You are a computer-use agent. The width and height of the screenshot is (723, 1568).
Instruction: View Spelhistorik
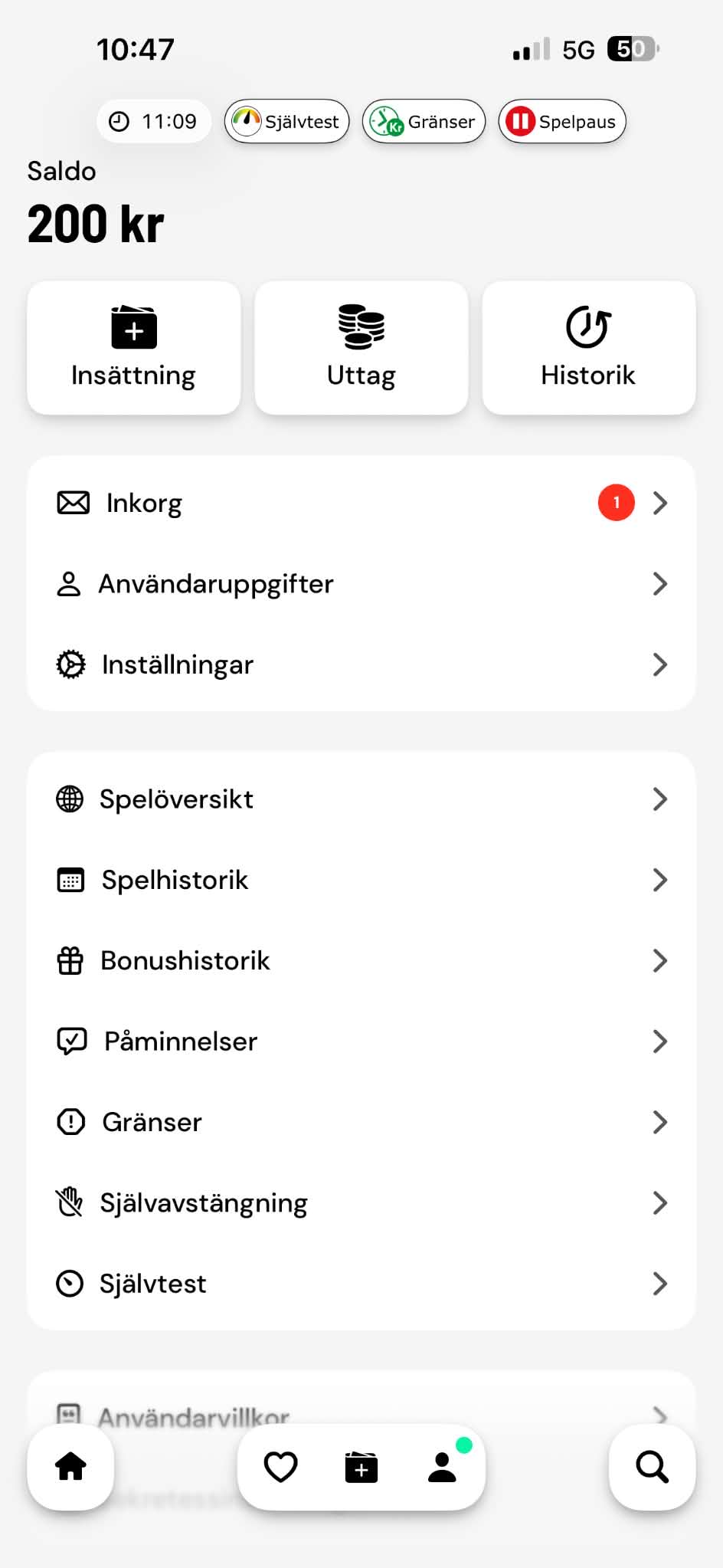coord(361,880)
